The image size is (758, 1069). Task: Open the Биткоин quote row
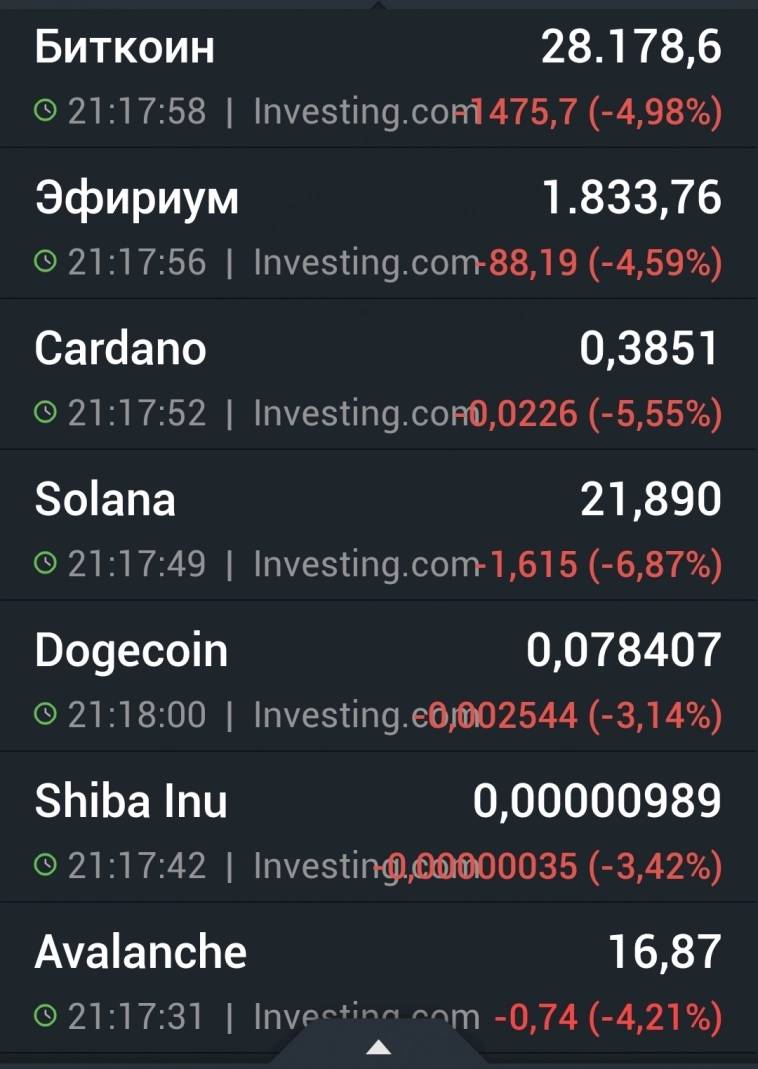pos(378,77)
